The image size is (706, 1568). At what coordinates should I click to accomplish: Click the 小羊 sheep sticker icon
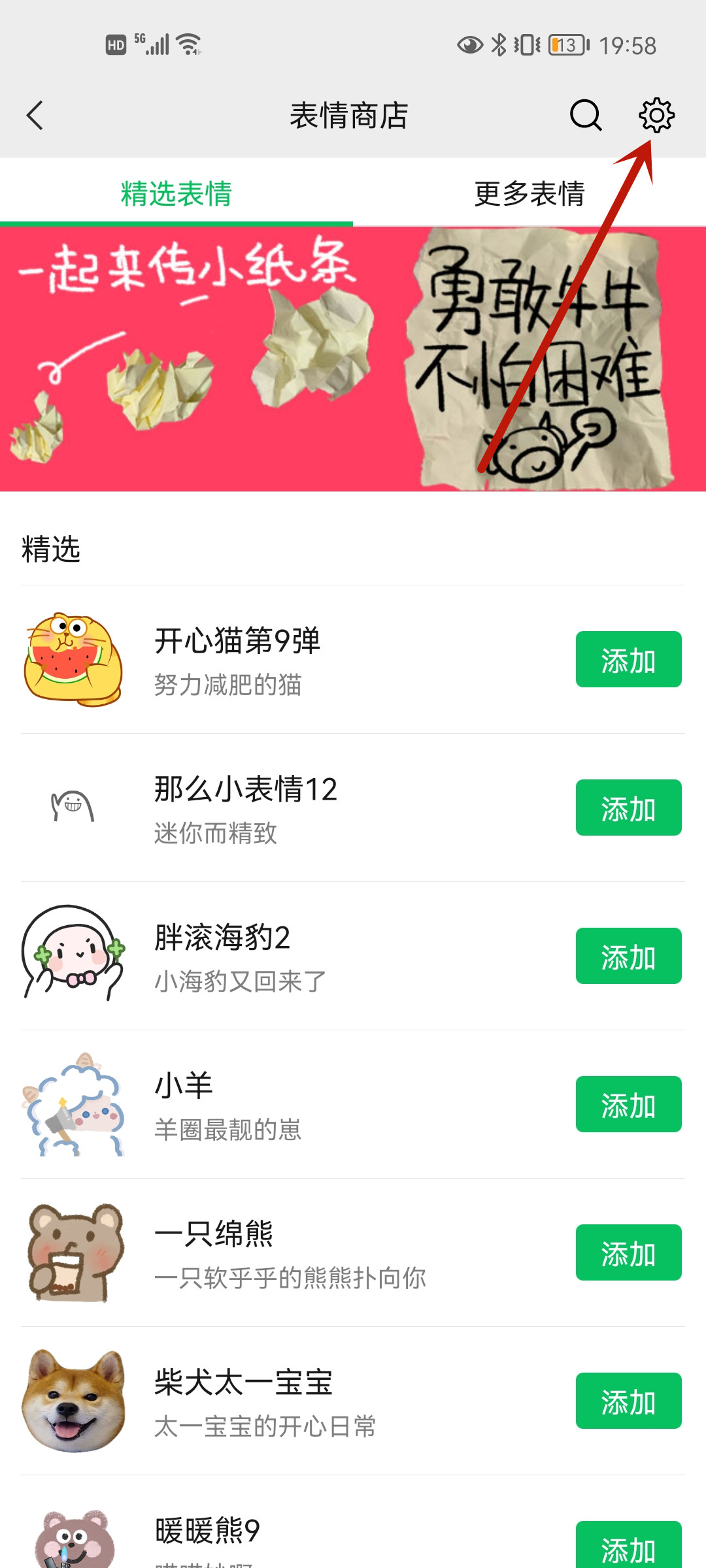coord(72,1104)
